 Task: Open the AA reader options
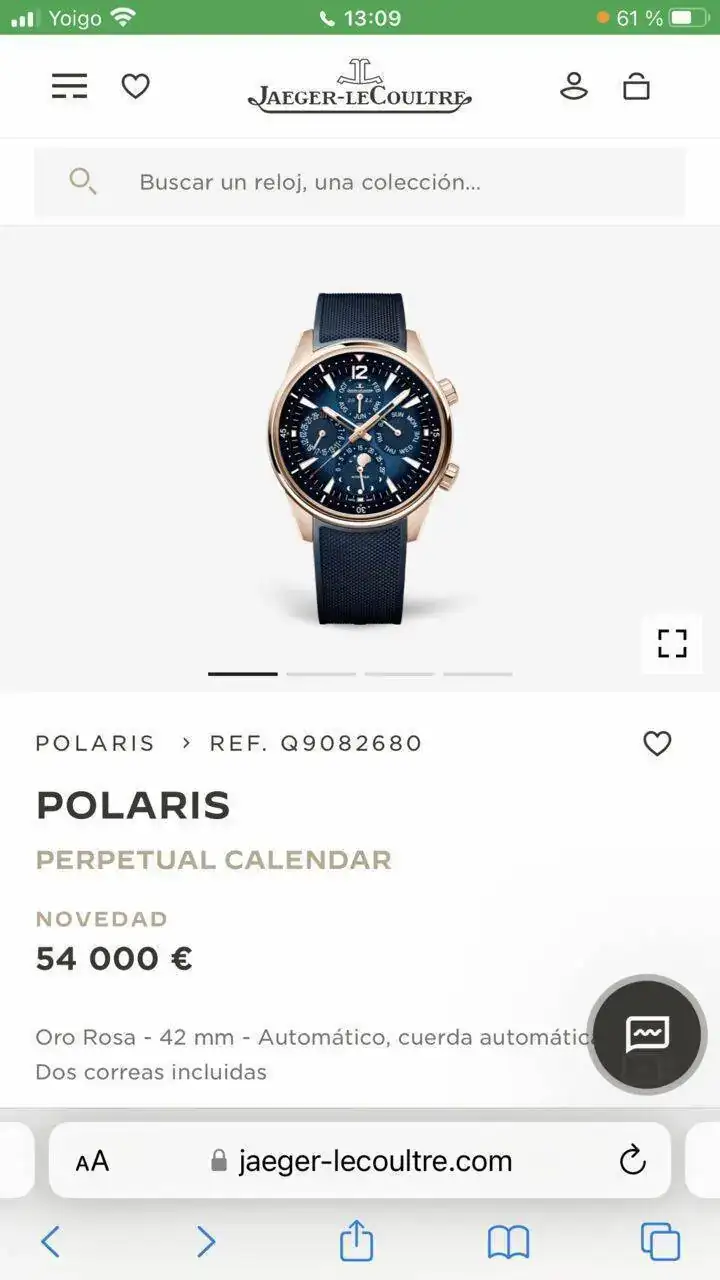click(x=92, y=1161)
